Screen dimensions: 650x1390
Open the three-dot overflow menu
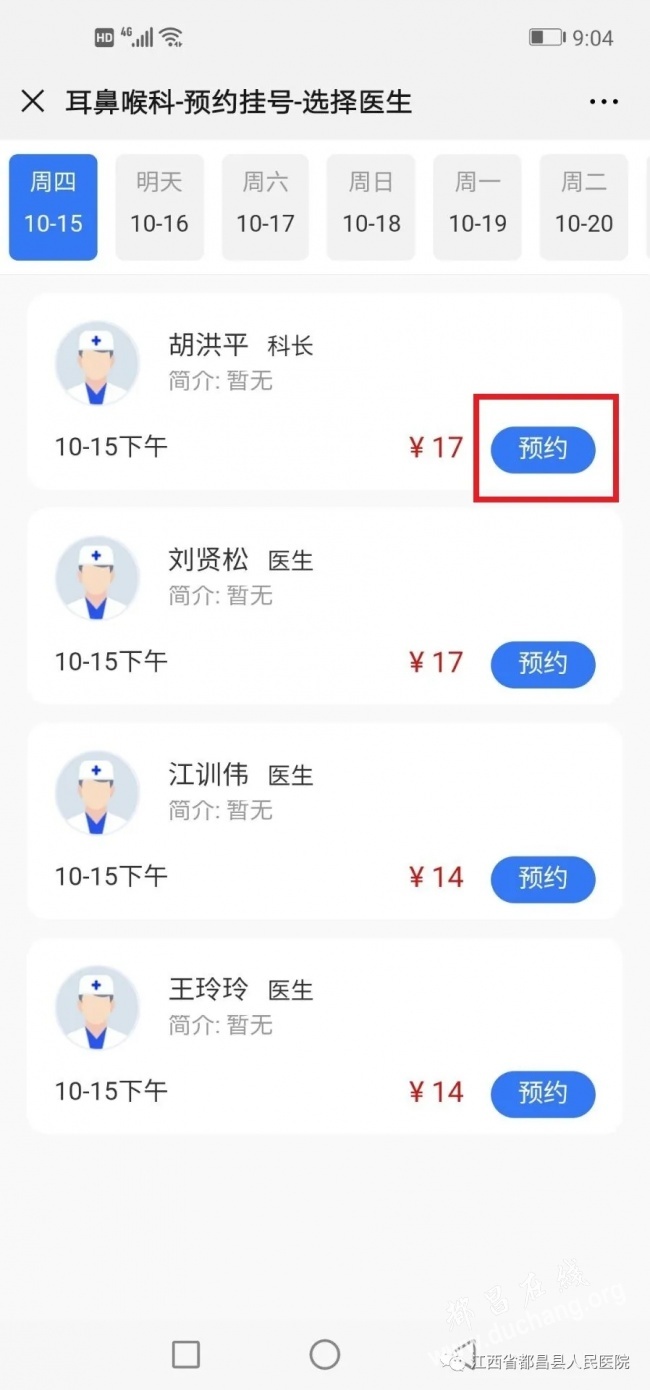click(604, 101)
